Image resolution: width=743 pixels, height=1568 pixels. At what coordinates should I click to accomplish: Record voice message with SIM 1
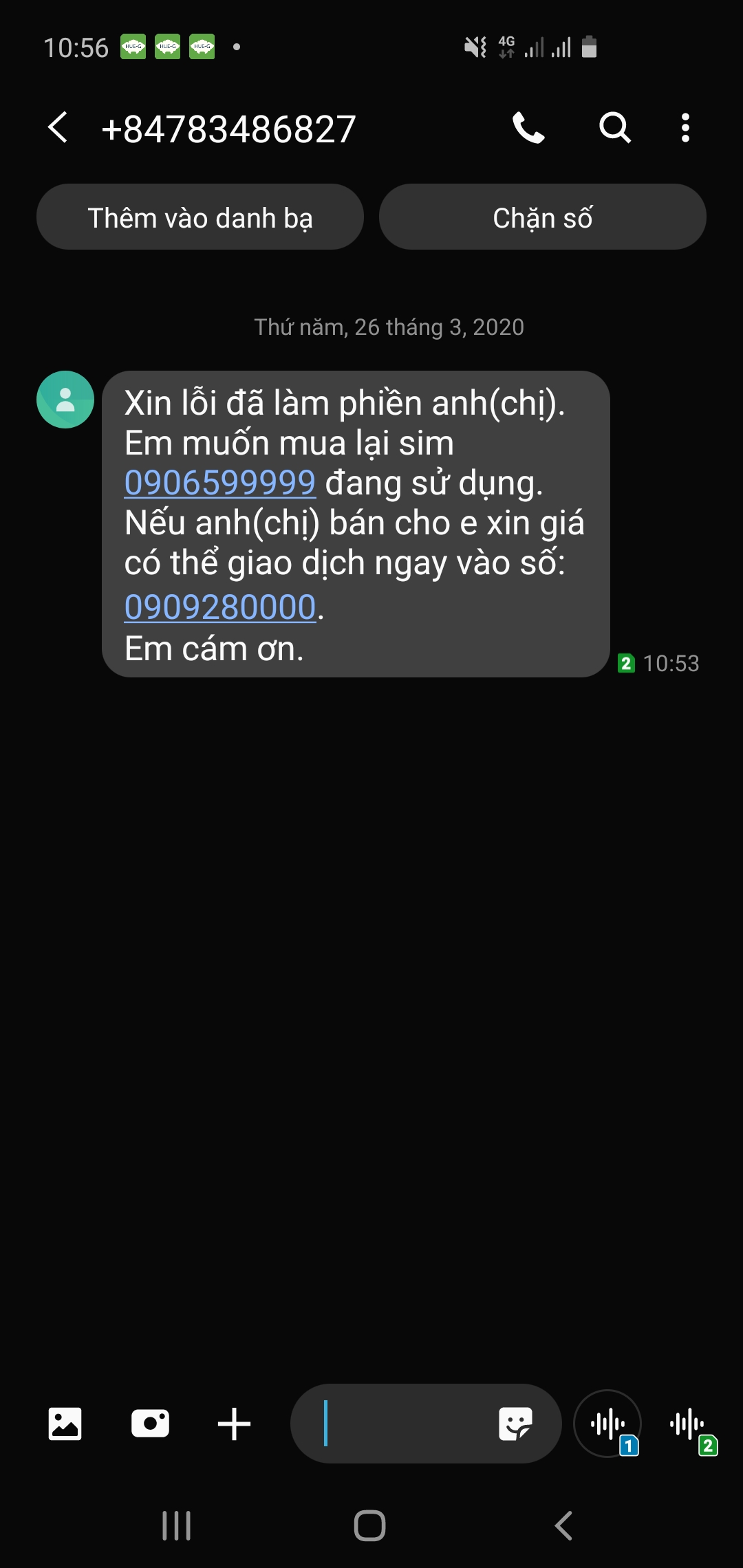point(608,1424)
